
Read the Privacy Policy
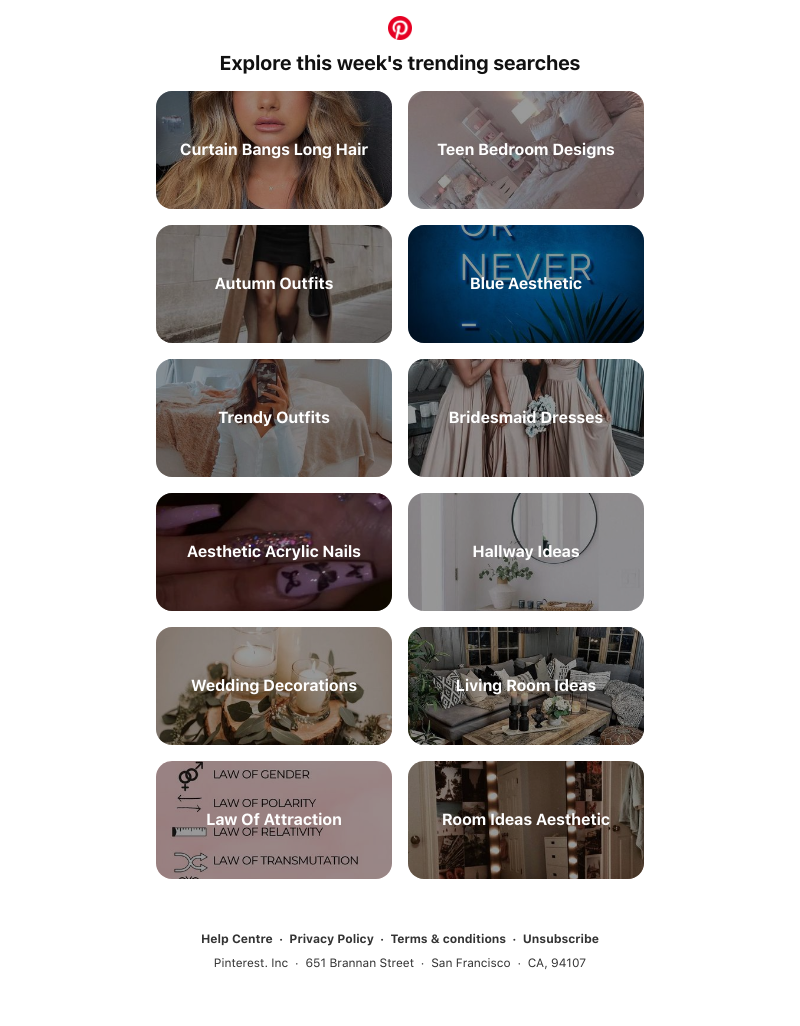point(331,939)
